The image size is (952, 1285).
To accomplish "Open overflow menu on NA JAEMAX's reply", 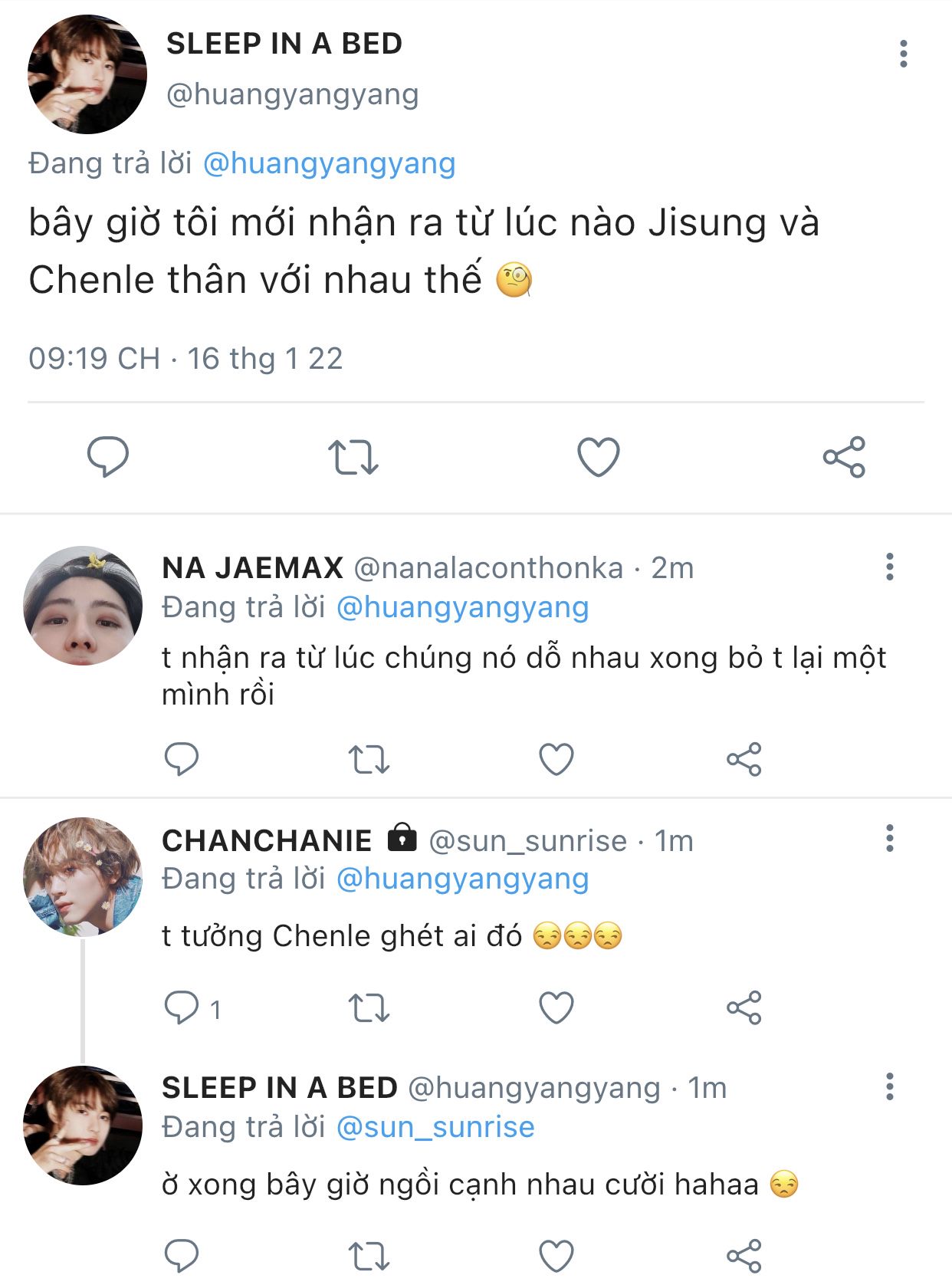I will point(889,567).
